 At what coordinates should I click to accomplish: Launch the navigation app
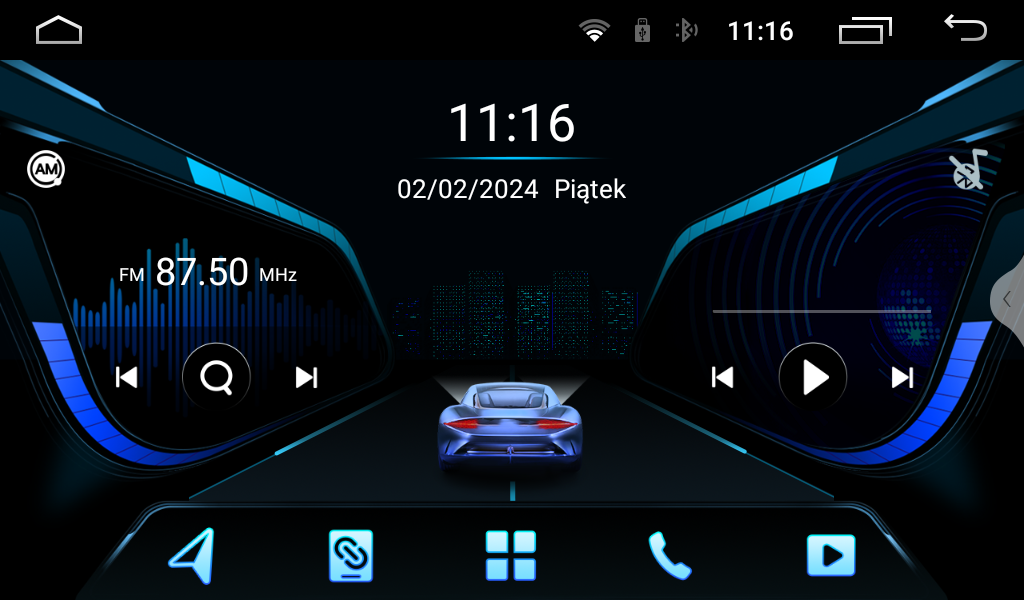click(191, 556)
